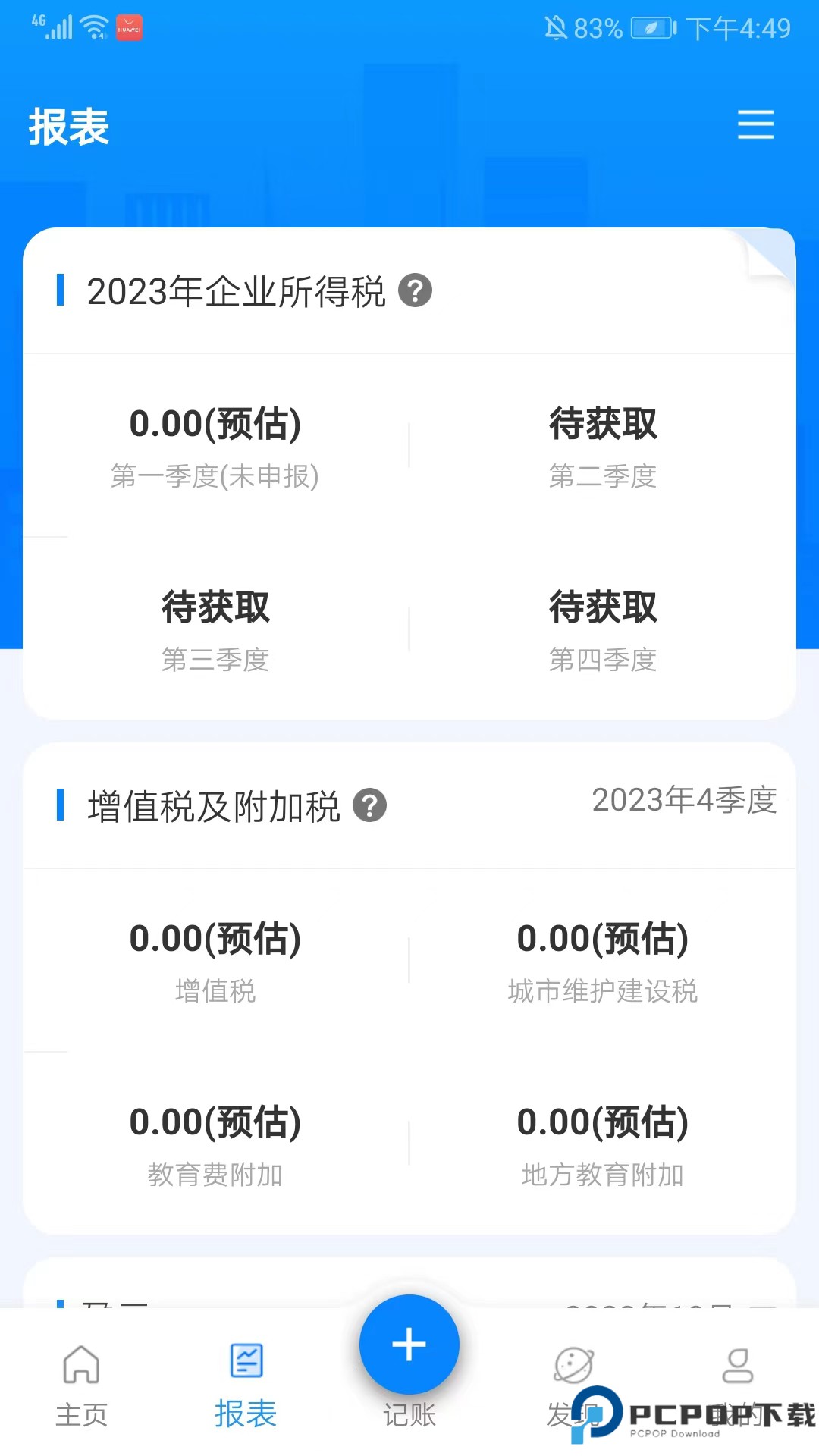Go to the 主页 tab

(81, 1385)
